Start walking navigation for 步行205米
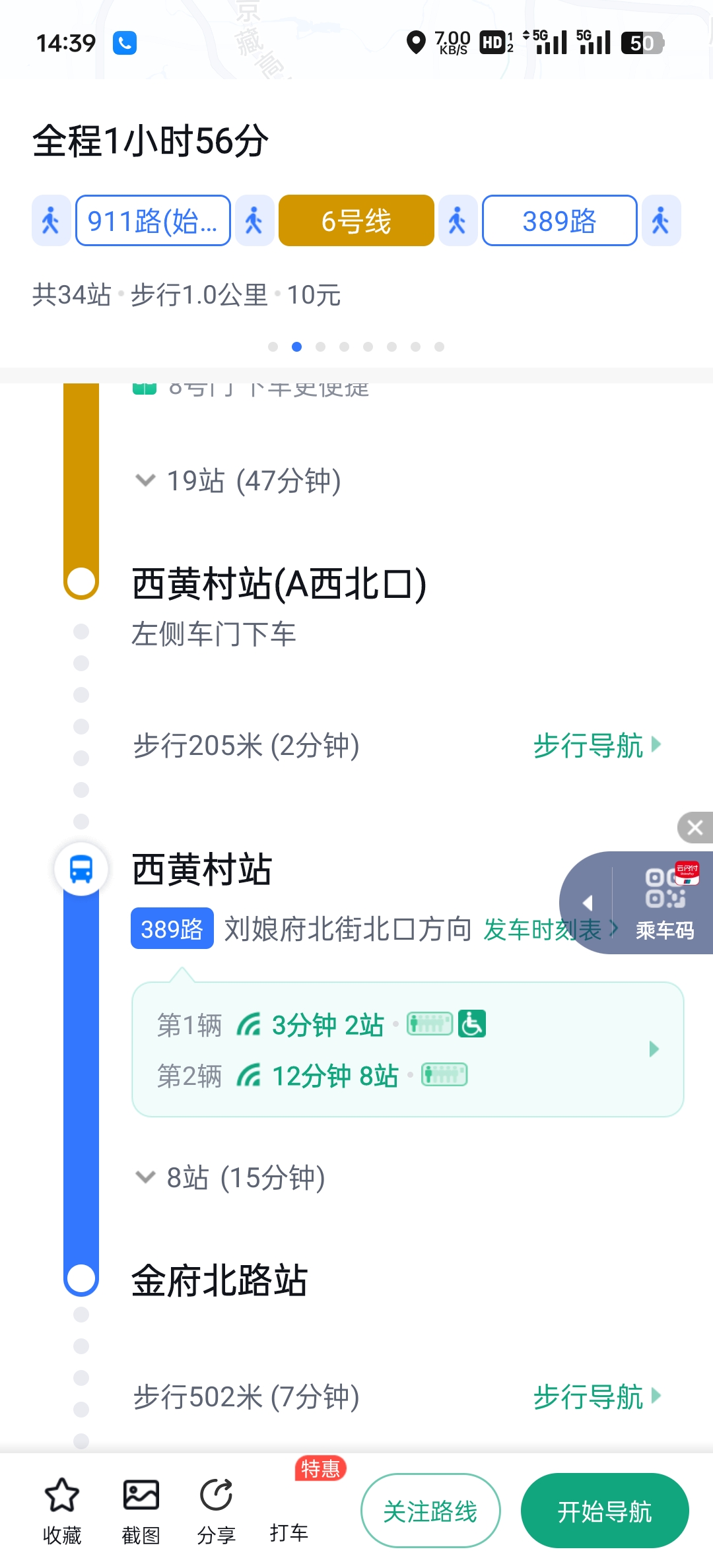Screen dimensions: 713x1568 tap(596, 746)
